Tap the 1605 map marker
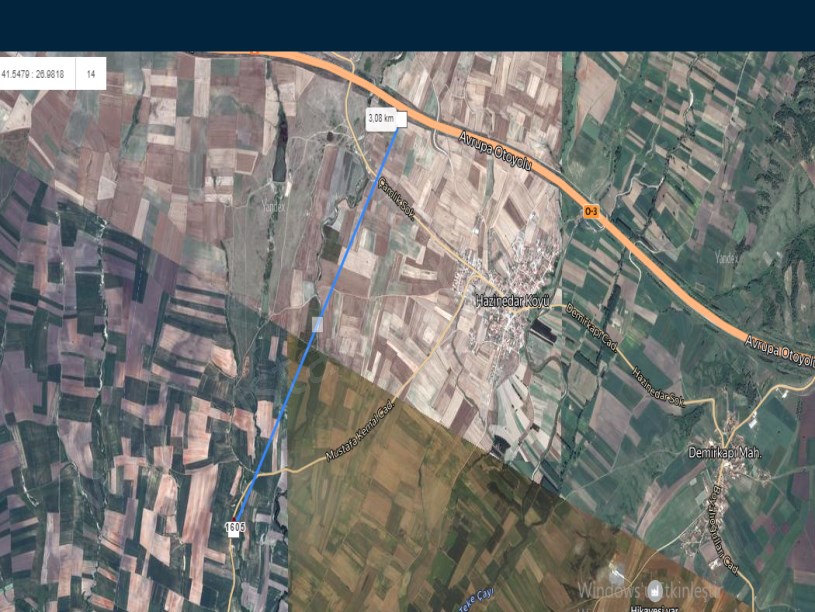The image size is (815, 612). pos(235,527)
